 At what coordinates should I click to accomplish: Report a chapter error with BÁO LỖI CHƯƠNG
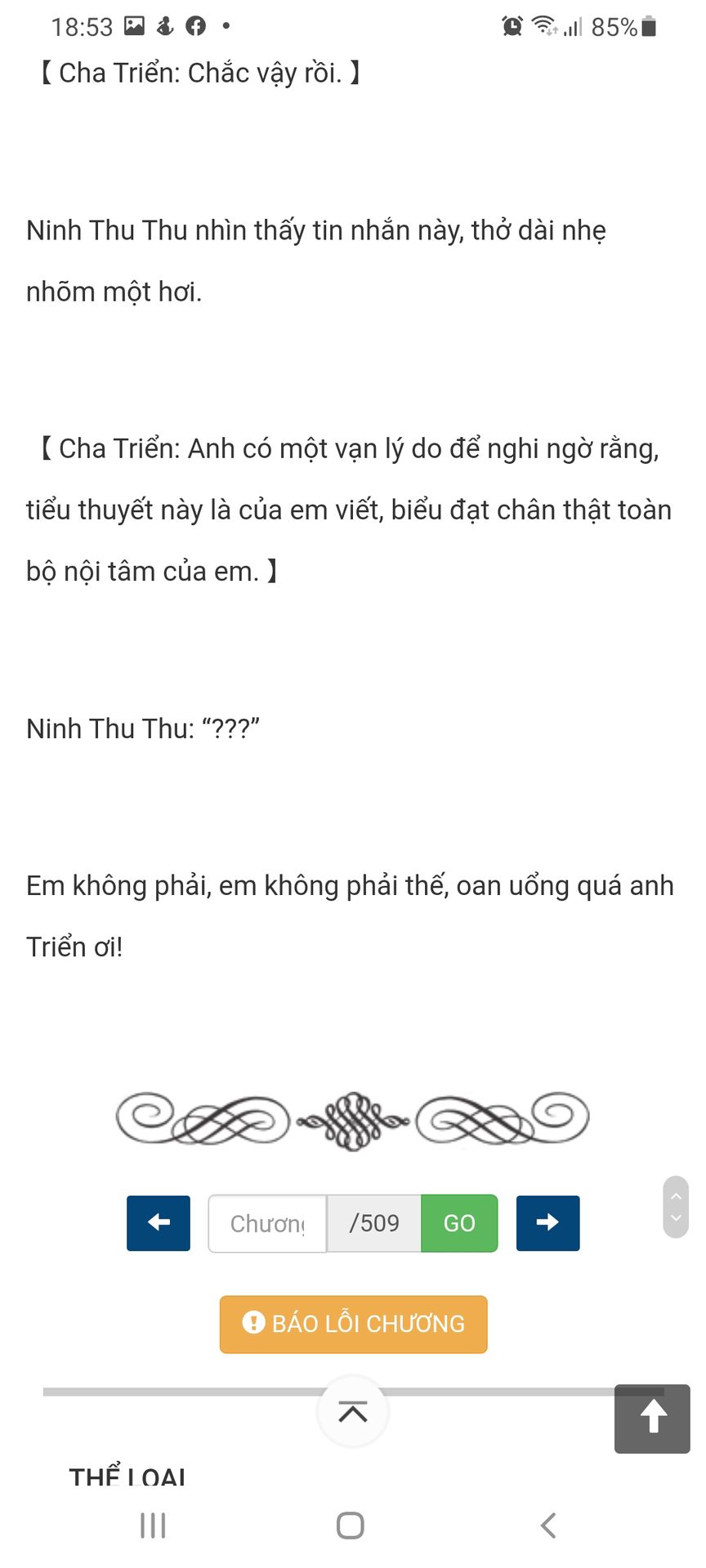pos(353,1324)
